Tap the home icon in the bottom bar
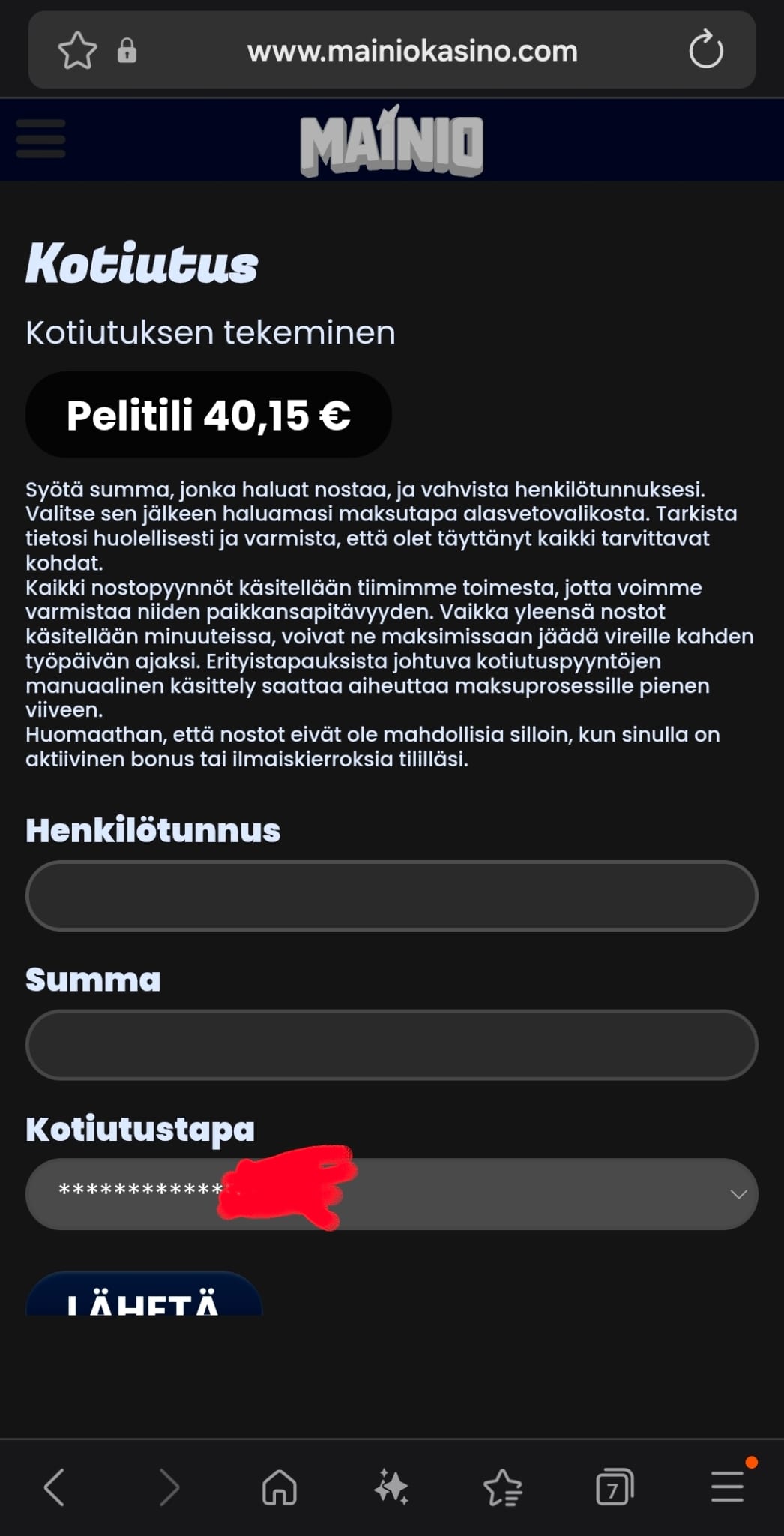The width and height of the screenshot is (784, 1536). (x=278, y=1487)
